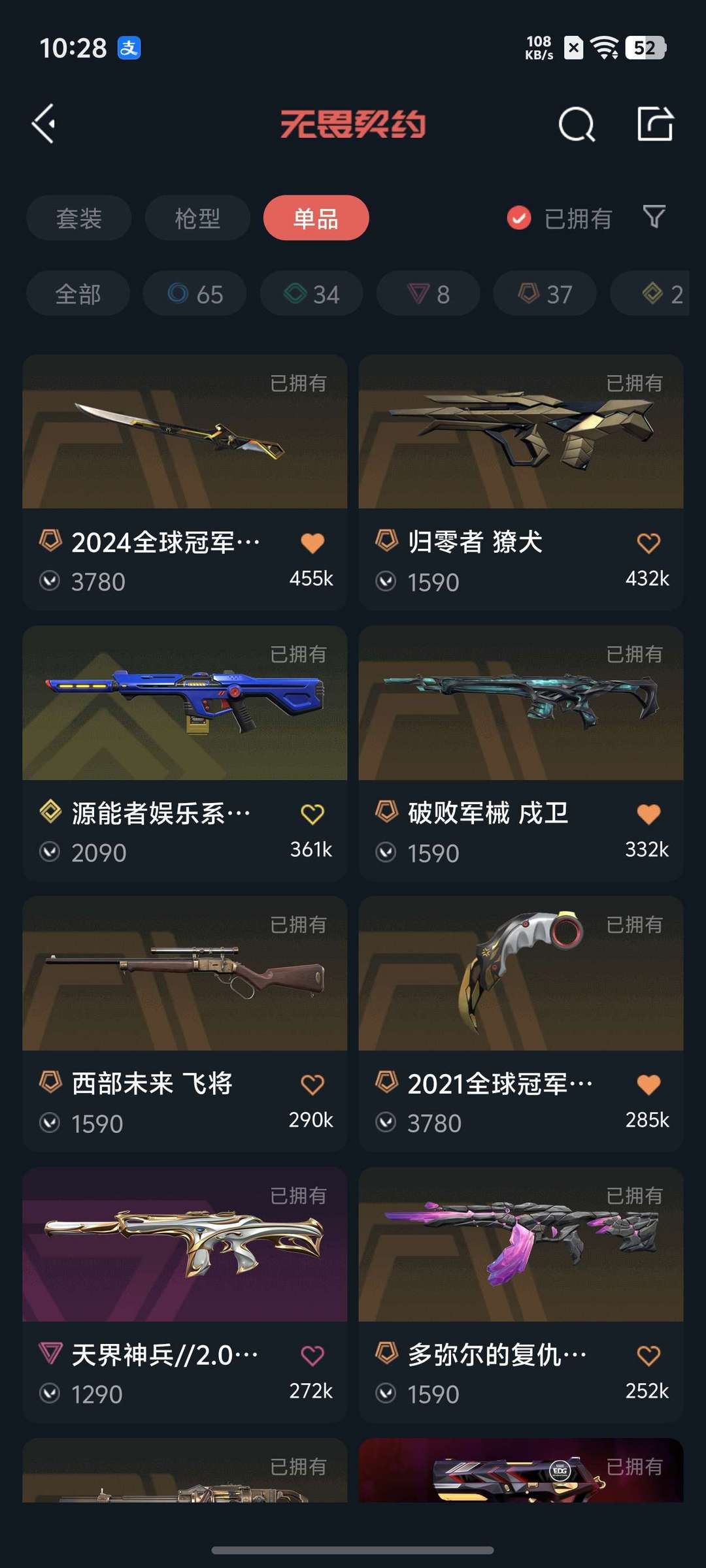
Task: Filter by the chip showing 34
Action: pyautogui.click(x=311, y=294)
